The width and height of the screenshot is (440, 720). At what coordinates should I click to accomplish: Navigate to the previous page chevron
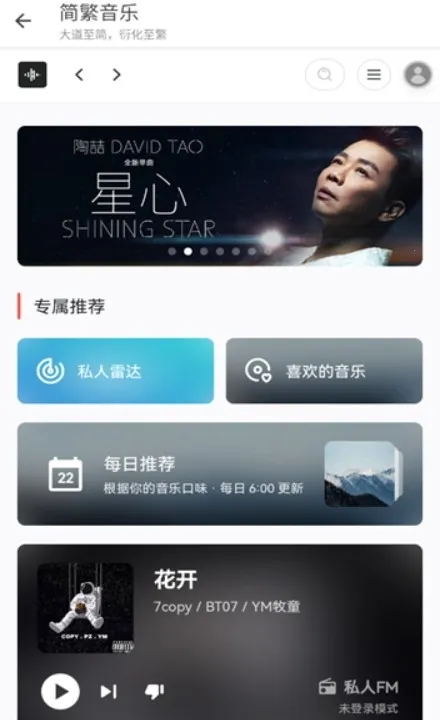click(79, 74)
